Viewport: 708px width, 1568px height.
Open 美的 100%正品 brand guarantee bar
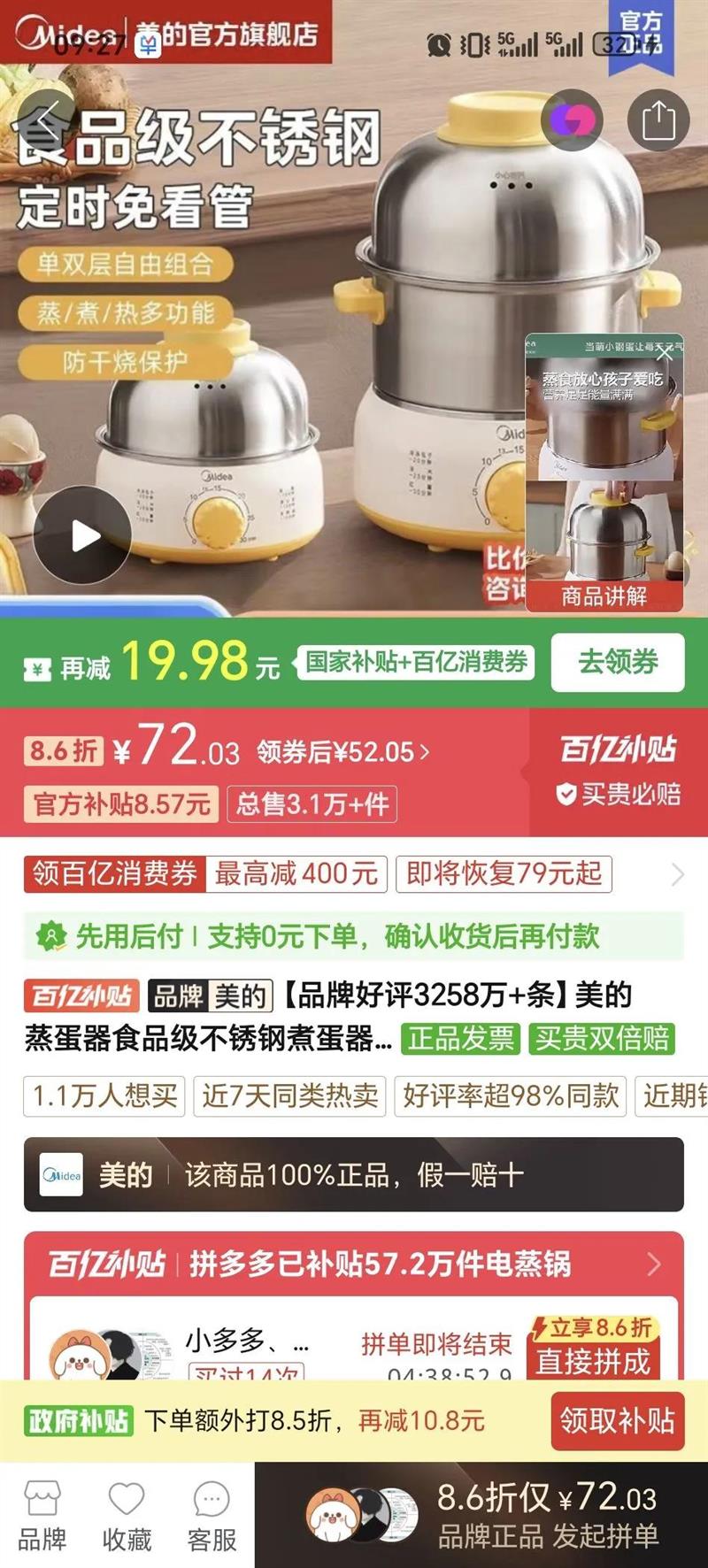point(354,1174)
